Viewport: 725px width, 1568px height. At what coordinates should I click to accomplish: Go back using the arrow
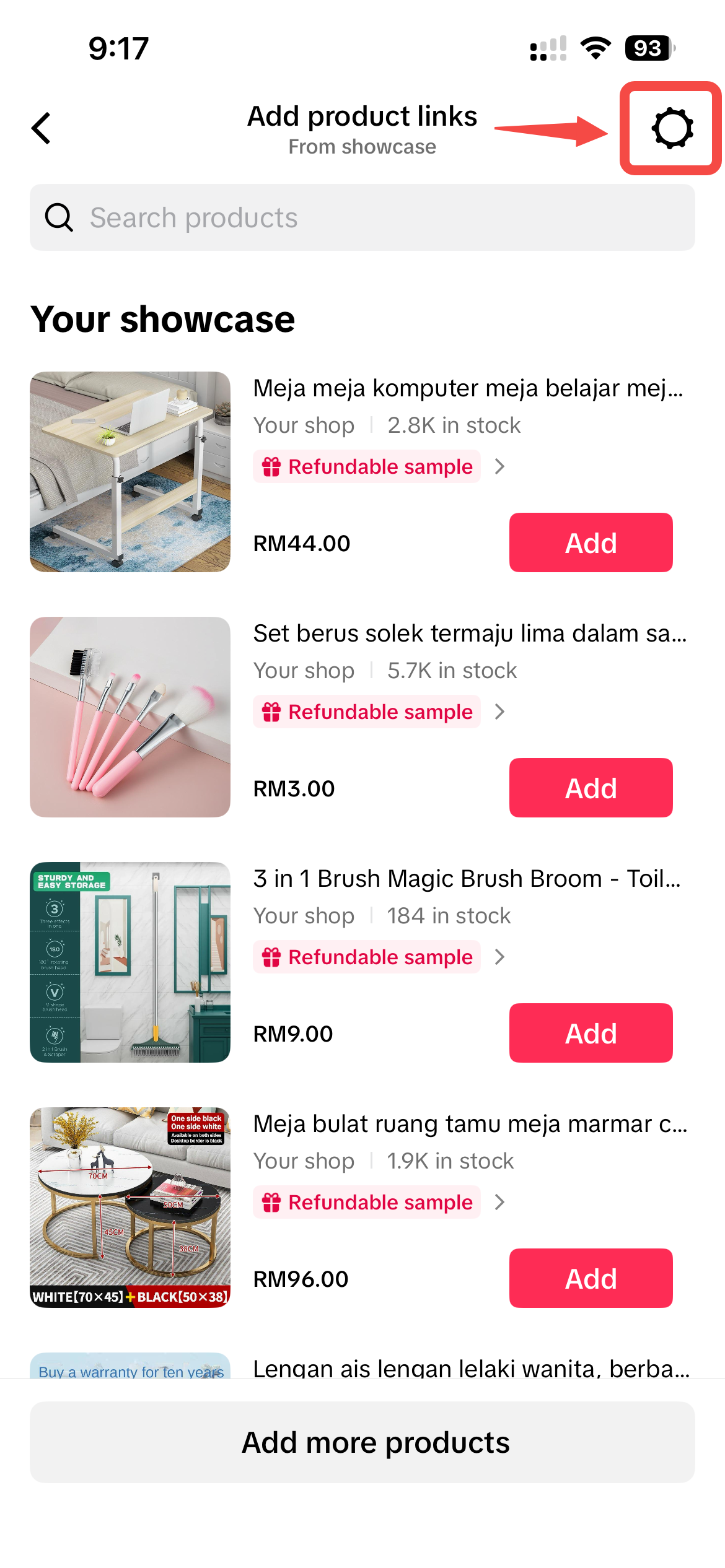coord(42,128)
